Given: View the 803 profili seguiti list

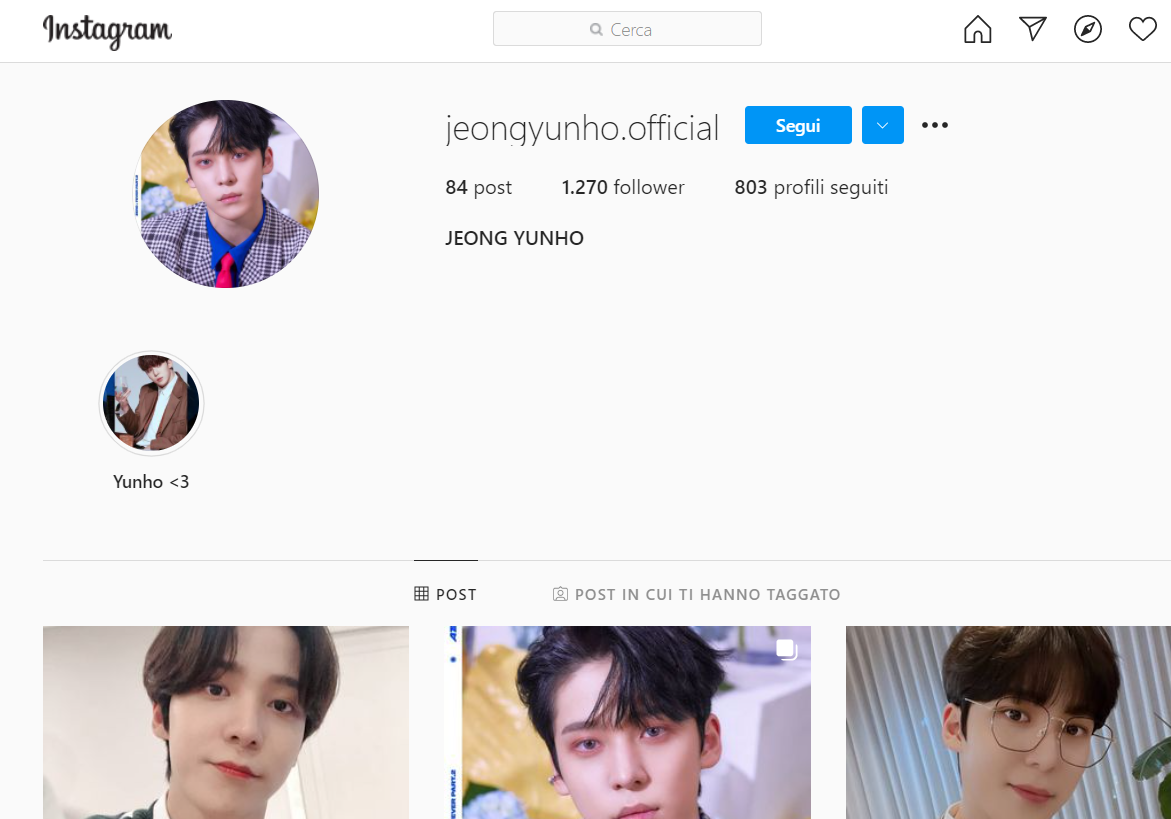Looking at the screenshot, I should 811,187.
